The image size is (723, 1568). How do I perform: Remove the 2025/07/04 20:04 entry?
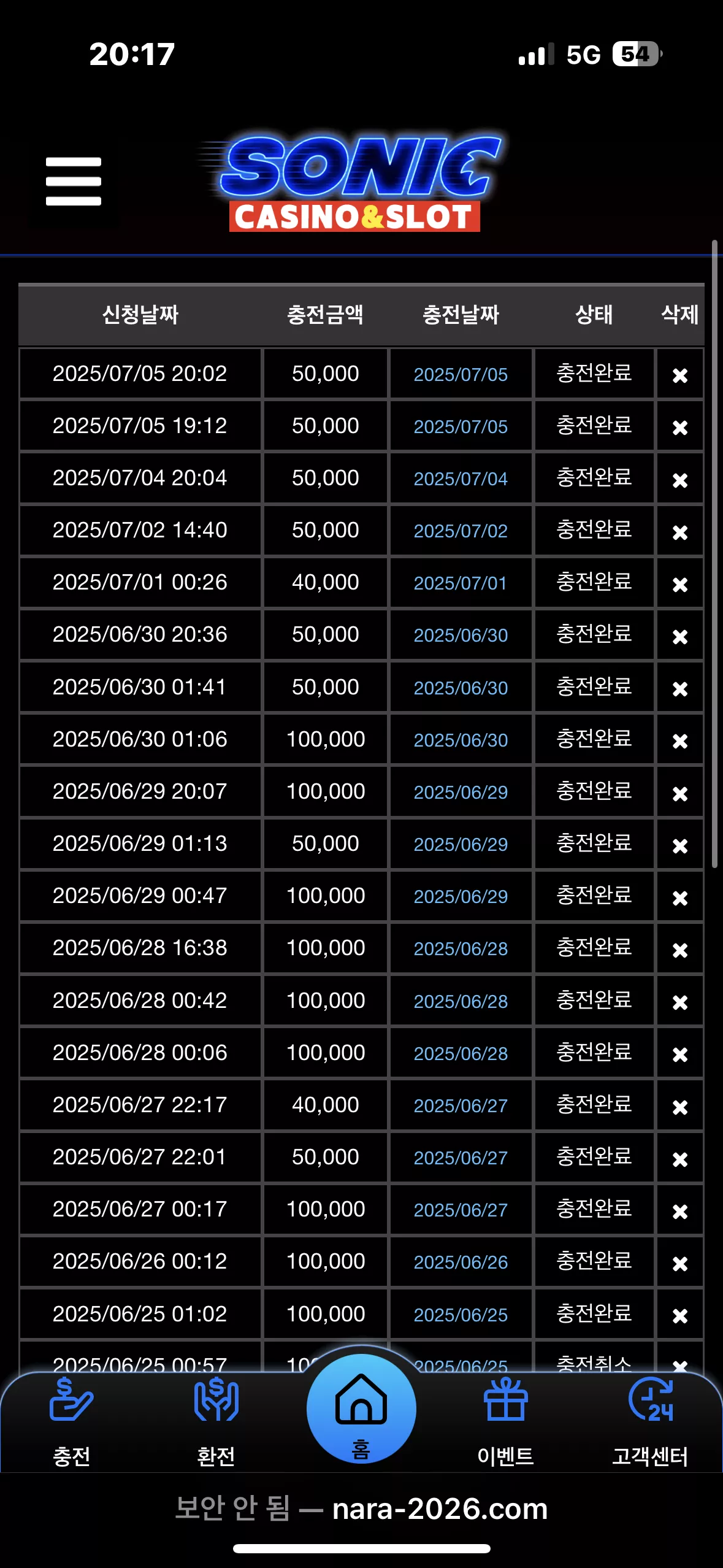point(680,480)
